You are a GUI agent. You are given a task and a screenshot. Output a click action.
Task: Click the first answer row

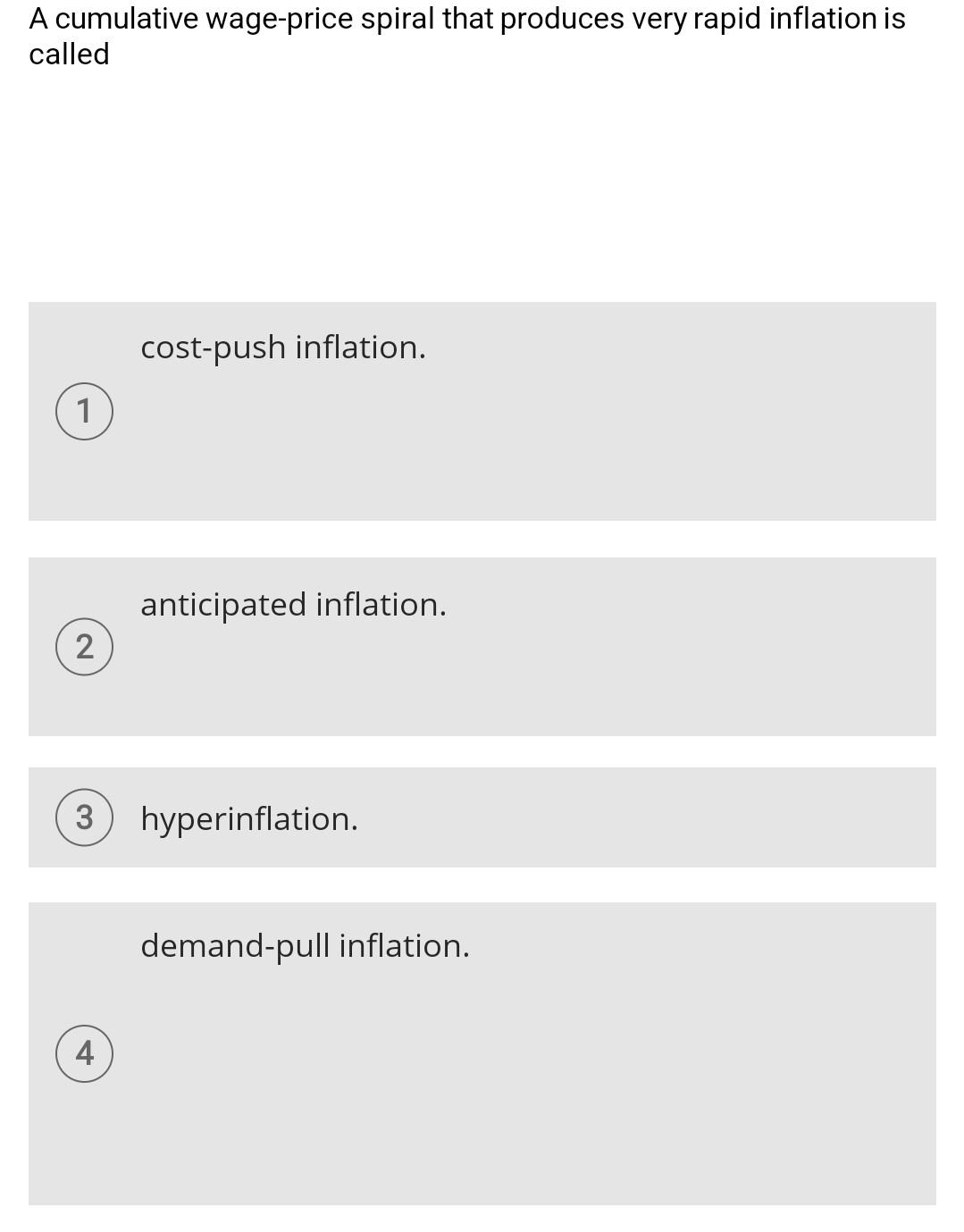[482, 410]
